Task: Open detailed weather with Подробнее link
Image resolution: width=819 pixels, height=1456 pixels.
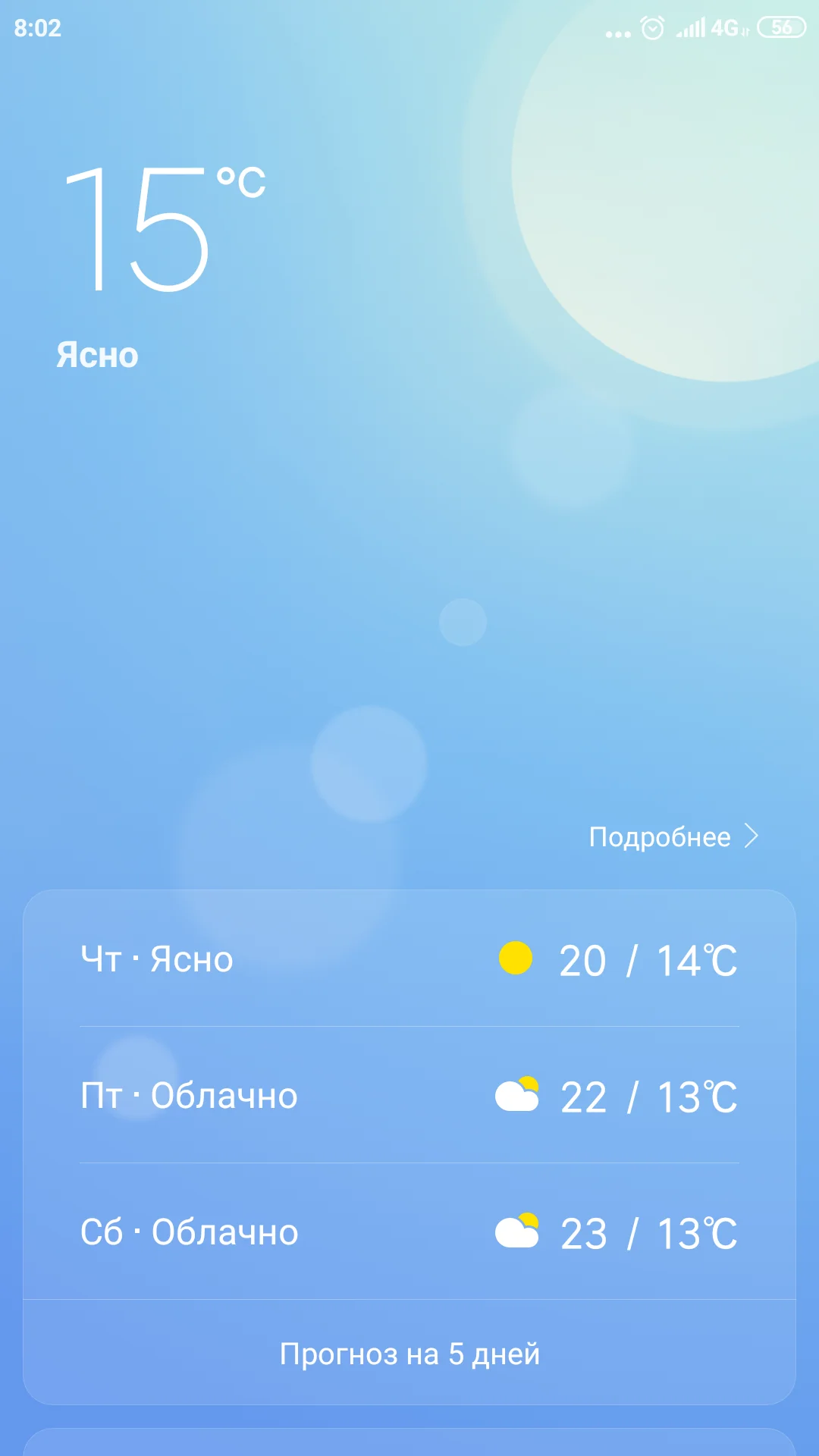Action: pos(660,836)
